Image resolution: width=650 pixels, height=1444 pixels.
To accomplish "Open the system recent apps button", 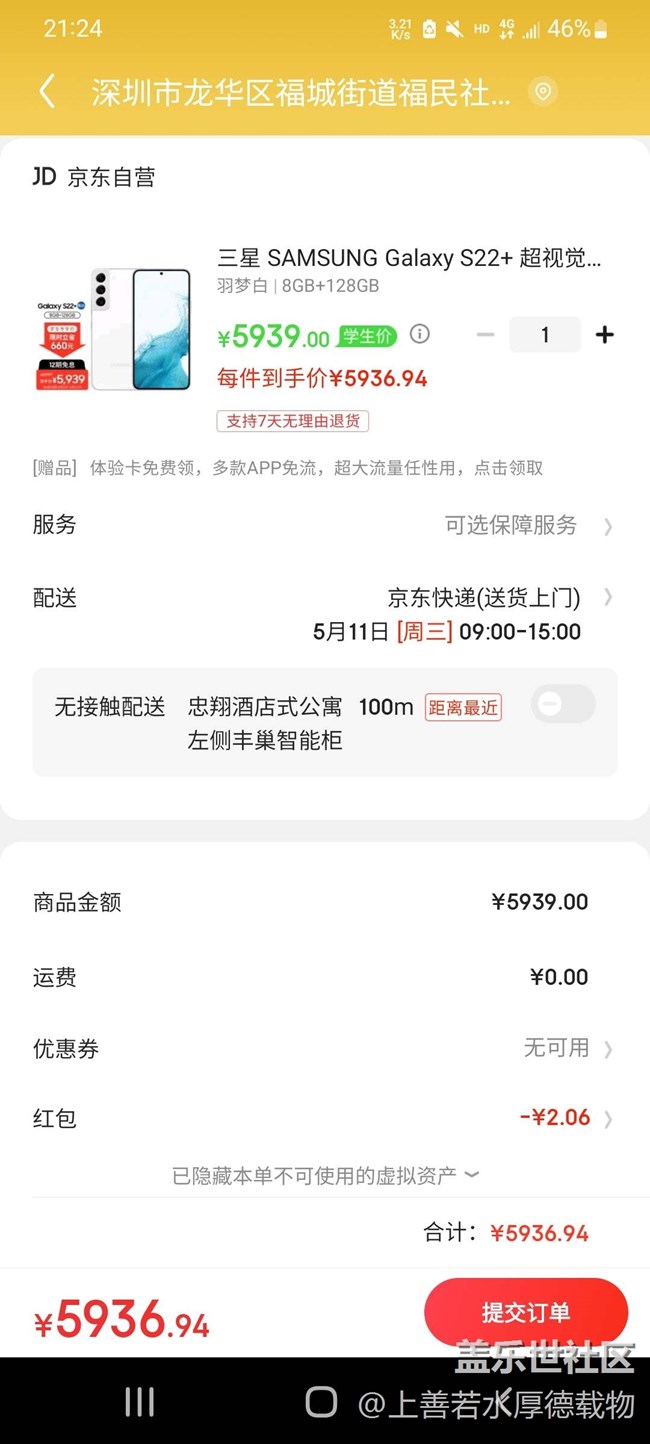I will 139,1402.
